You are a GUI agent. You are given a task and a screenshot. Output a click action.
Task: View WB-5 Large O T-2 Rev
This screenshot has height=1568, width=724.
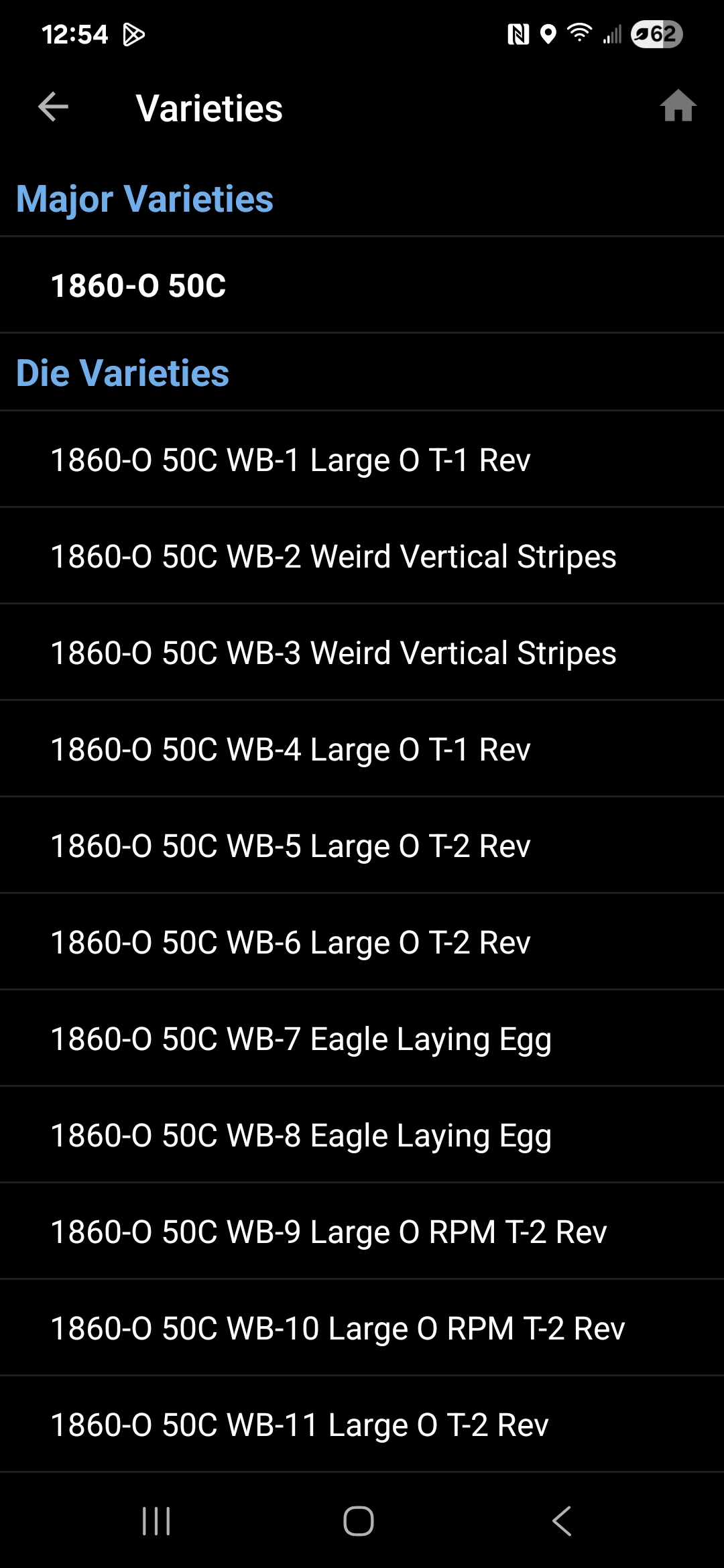[362, 846]
